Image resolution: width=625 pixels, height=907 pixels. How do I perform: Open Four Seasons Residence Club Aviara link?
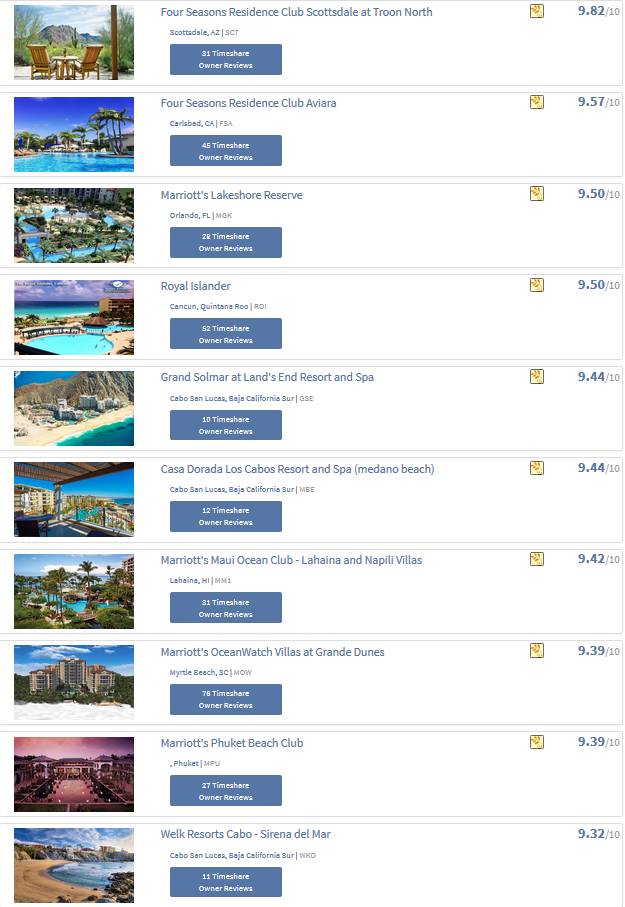coord(248,103)
